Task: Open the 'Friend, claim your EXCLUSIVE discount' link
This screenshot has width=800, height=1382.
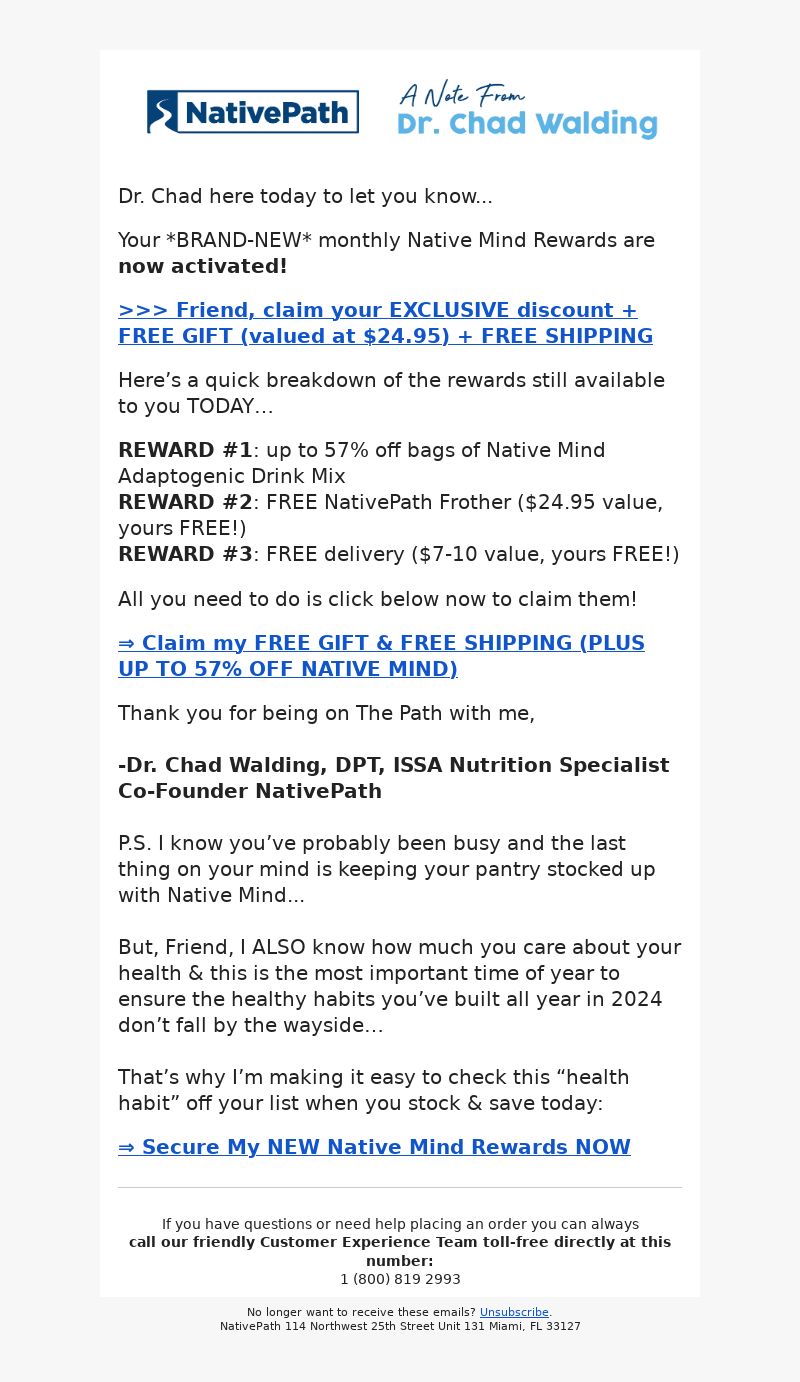Action: tap(385, 323)
